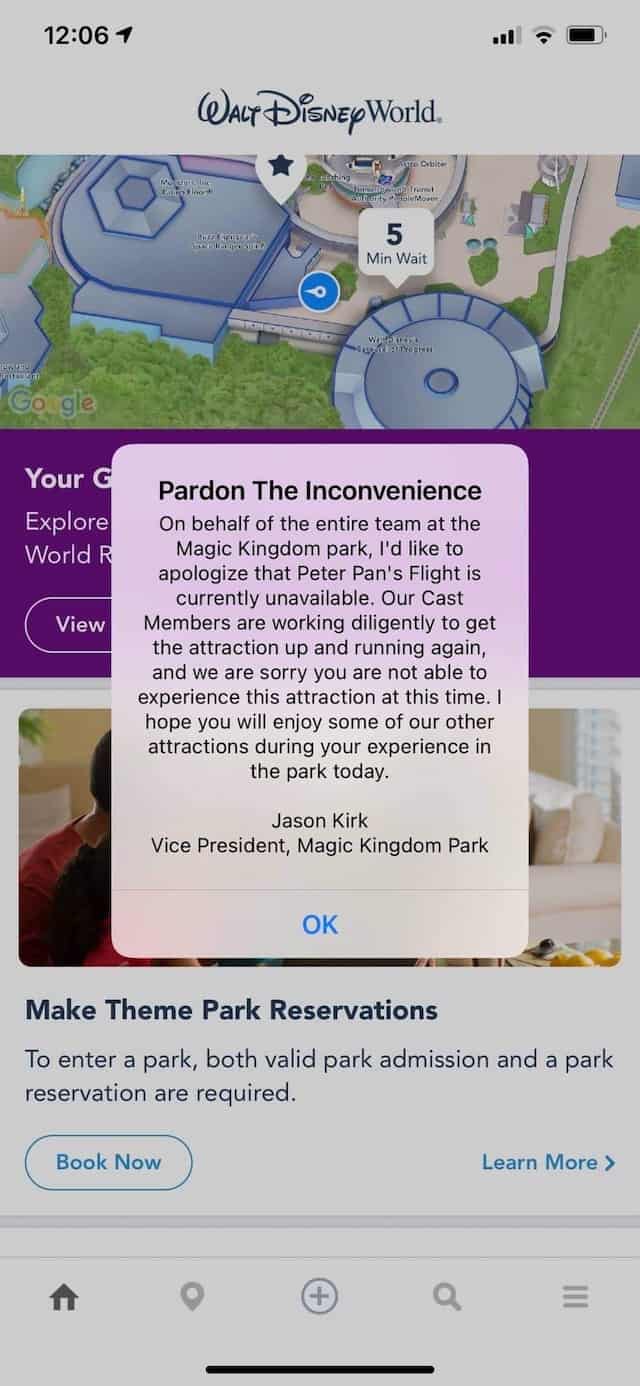Open the search tab
Viewport: 640px width, 1386px height.
(x=447, y=1297)
